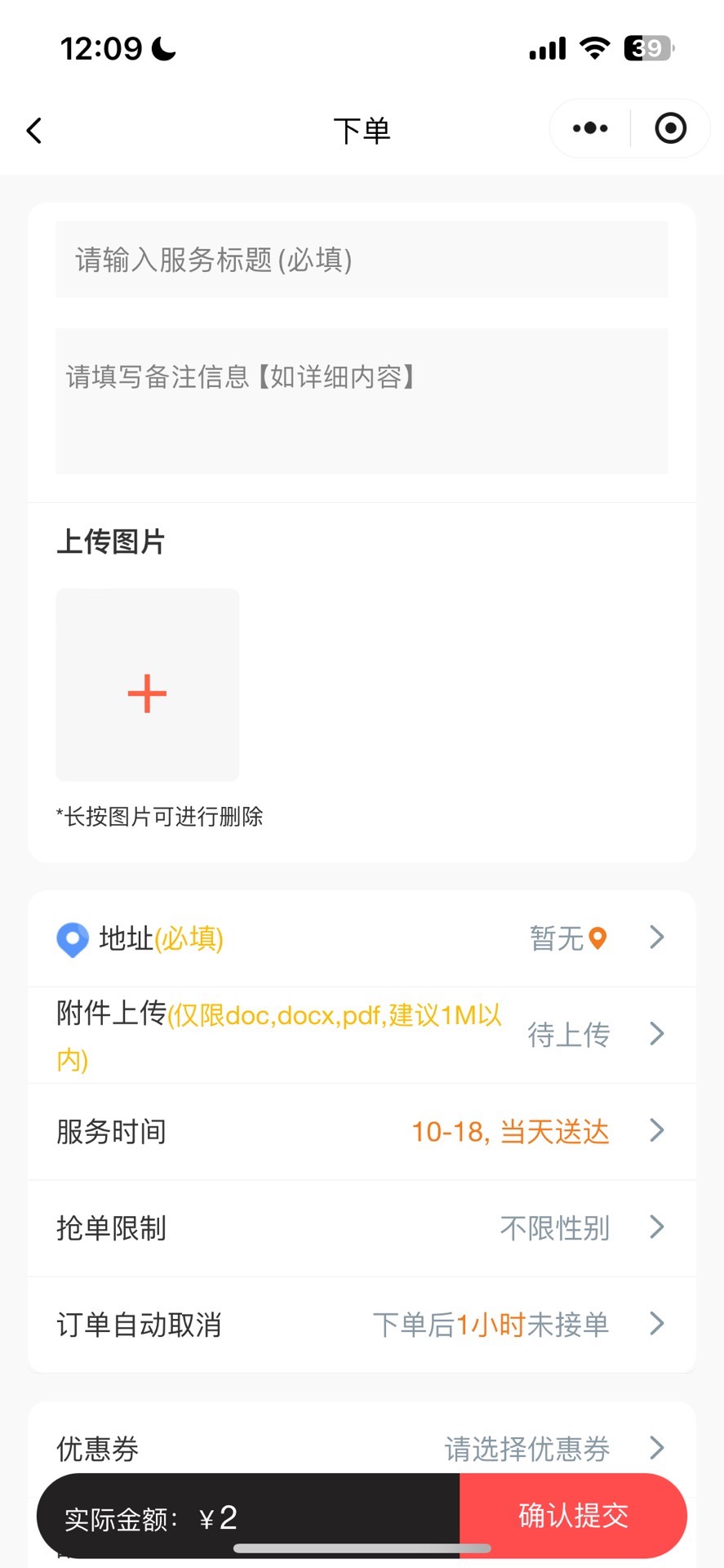Image resolution: width=724 pixels, height=1568 pixels.
Task: Open the 抢单限制 option
Action: [x=362, y=1227]
